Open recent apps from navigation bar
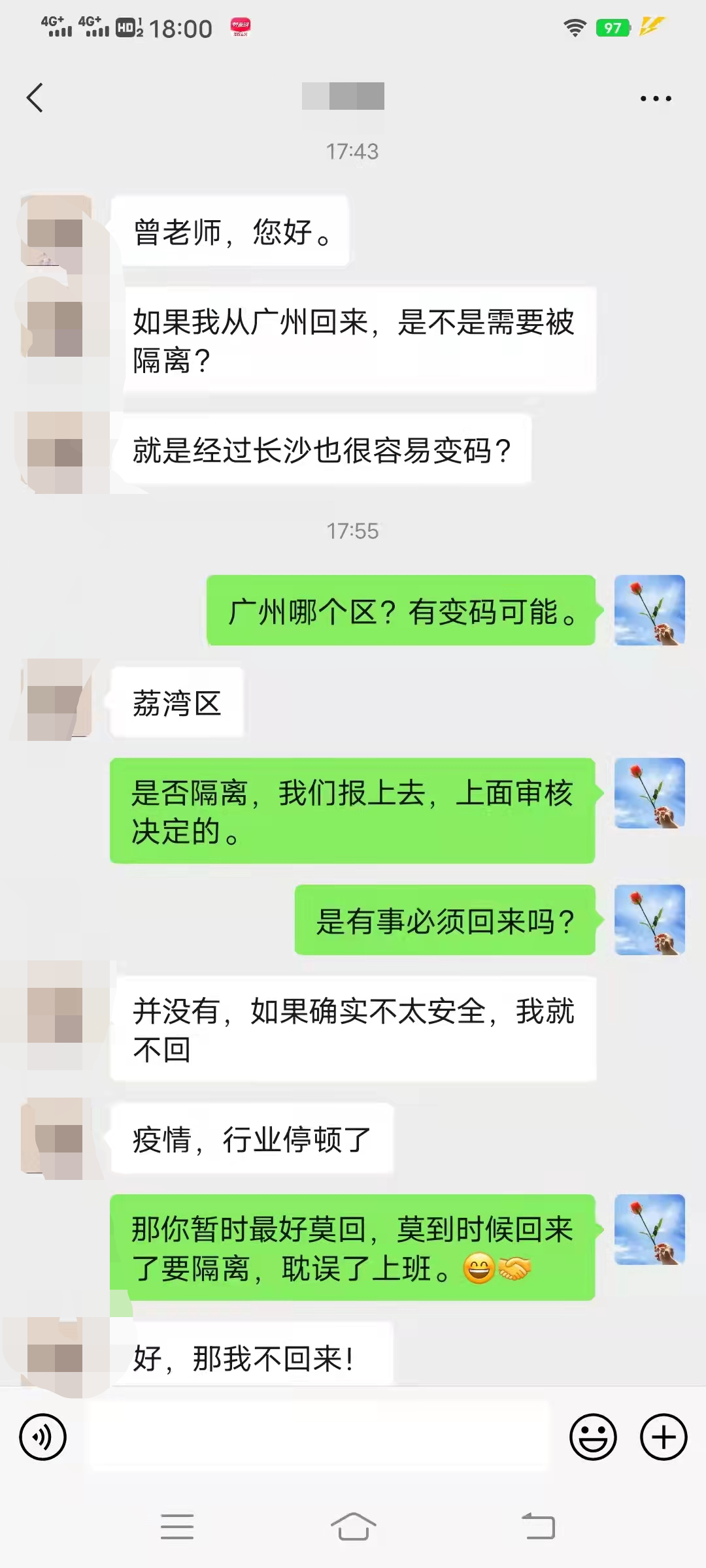The image size is (706, 1568). (177, 1527)
